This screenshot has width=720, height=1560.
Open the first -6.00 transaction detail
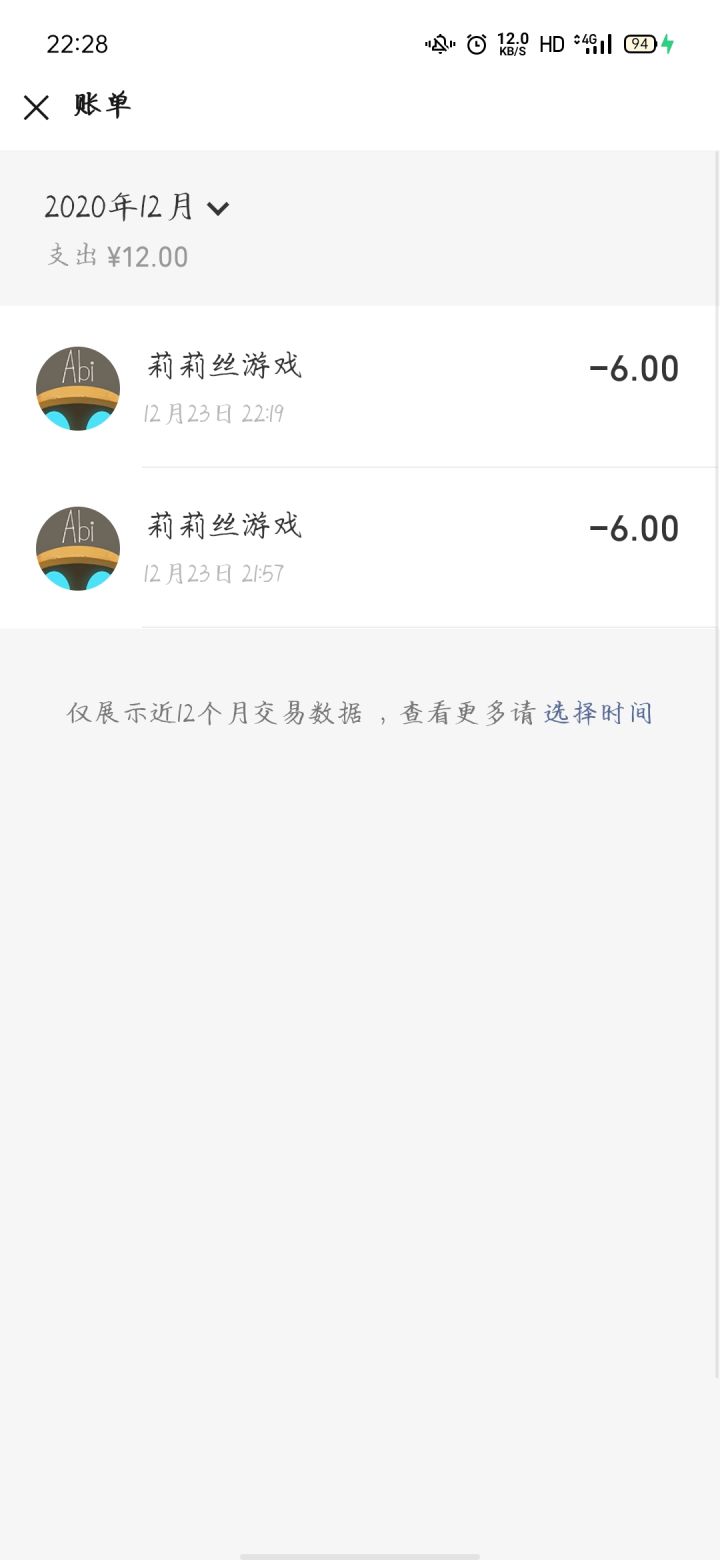pos(633,368)
